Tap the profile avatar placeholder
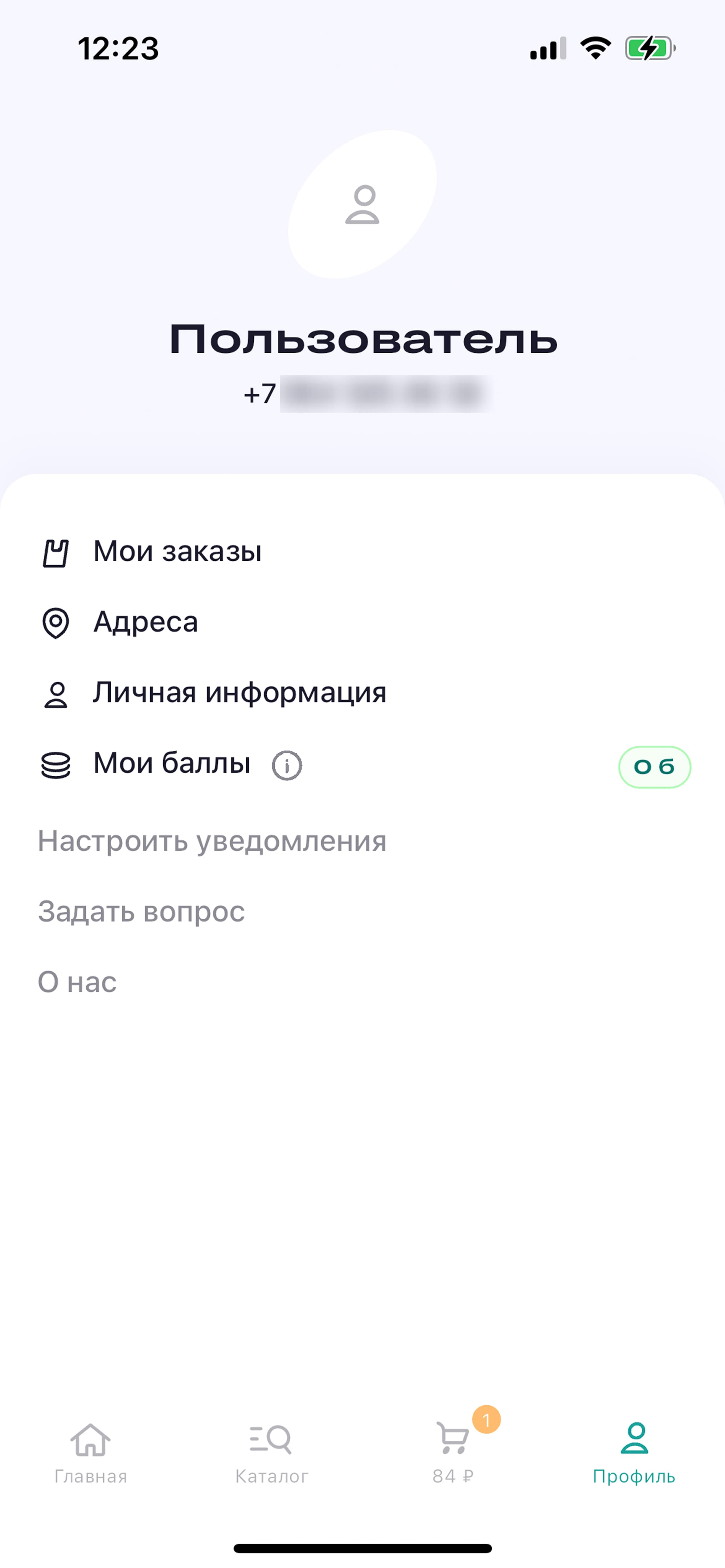 coord(362,205)
